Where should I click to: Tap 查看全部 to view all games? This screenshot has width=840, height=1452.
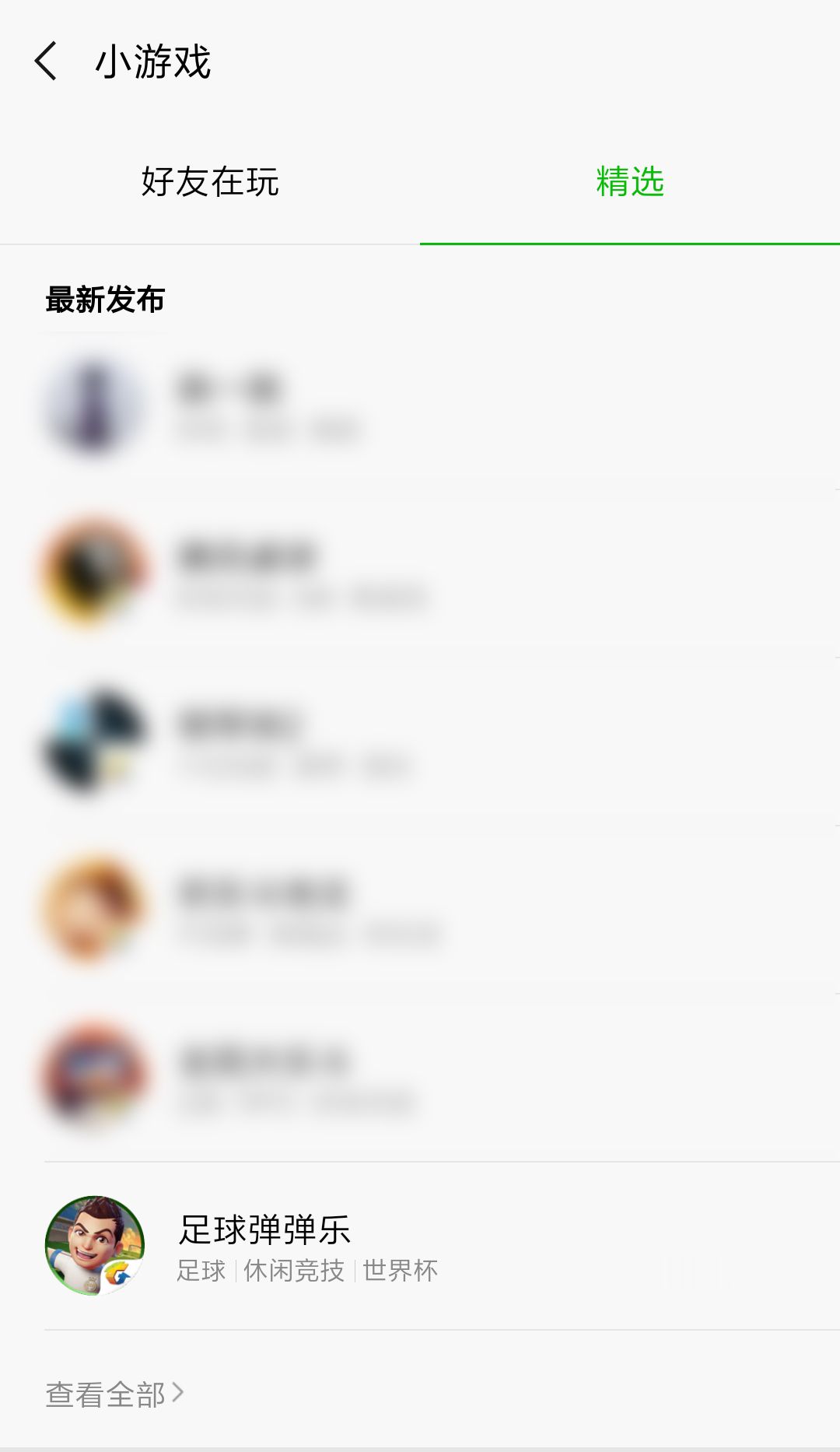click(114, 1394)
